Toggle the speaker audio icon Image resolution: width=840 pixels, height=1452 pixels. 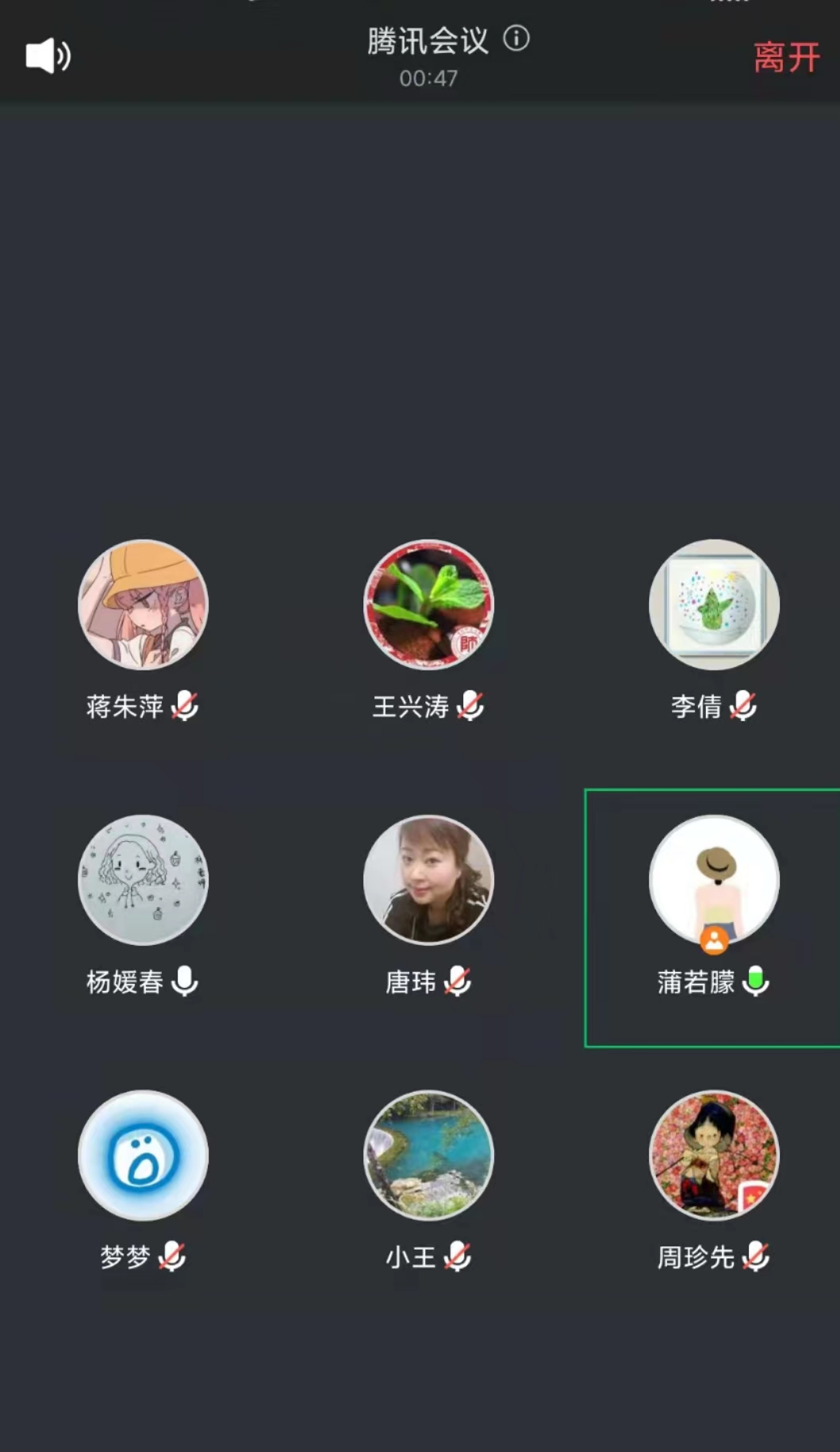pyautogui.click(x=48, y=56)
